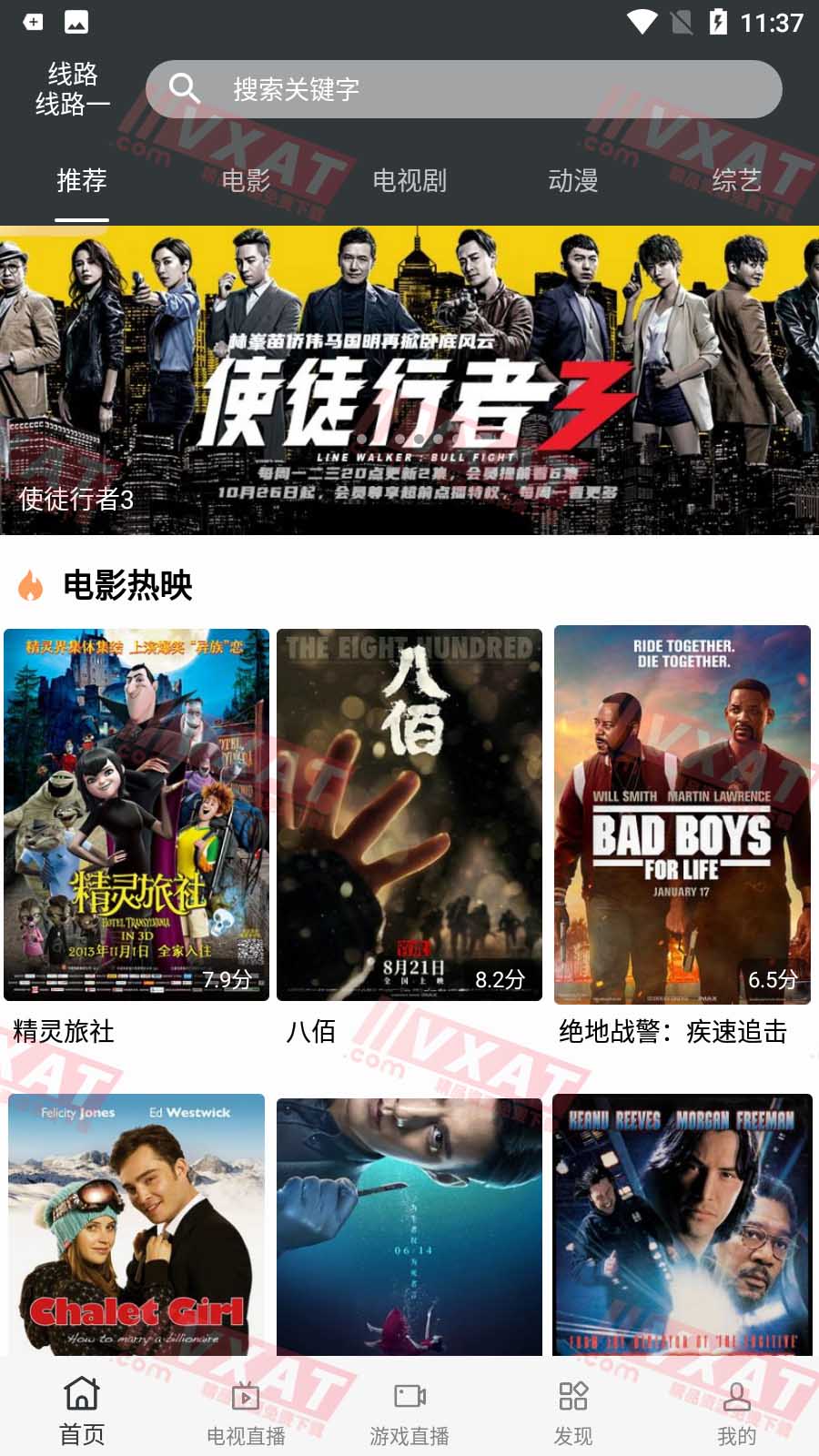This screenshot has height=1456, width=819.
Task: Go to 首页 in bottom navigation
Action: click(82, 1409)
